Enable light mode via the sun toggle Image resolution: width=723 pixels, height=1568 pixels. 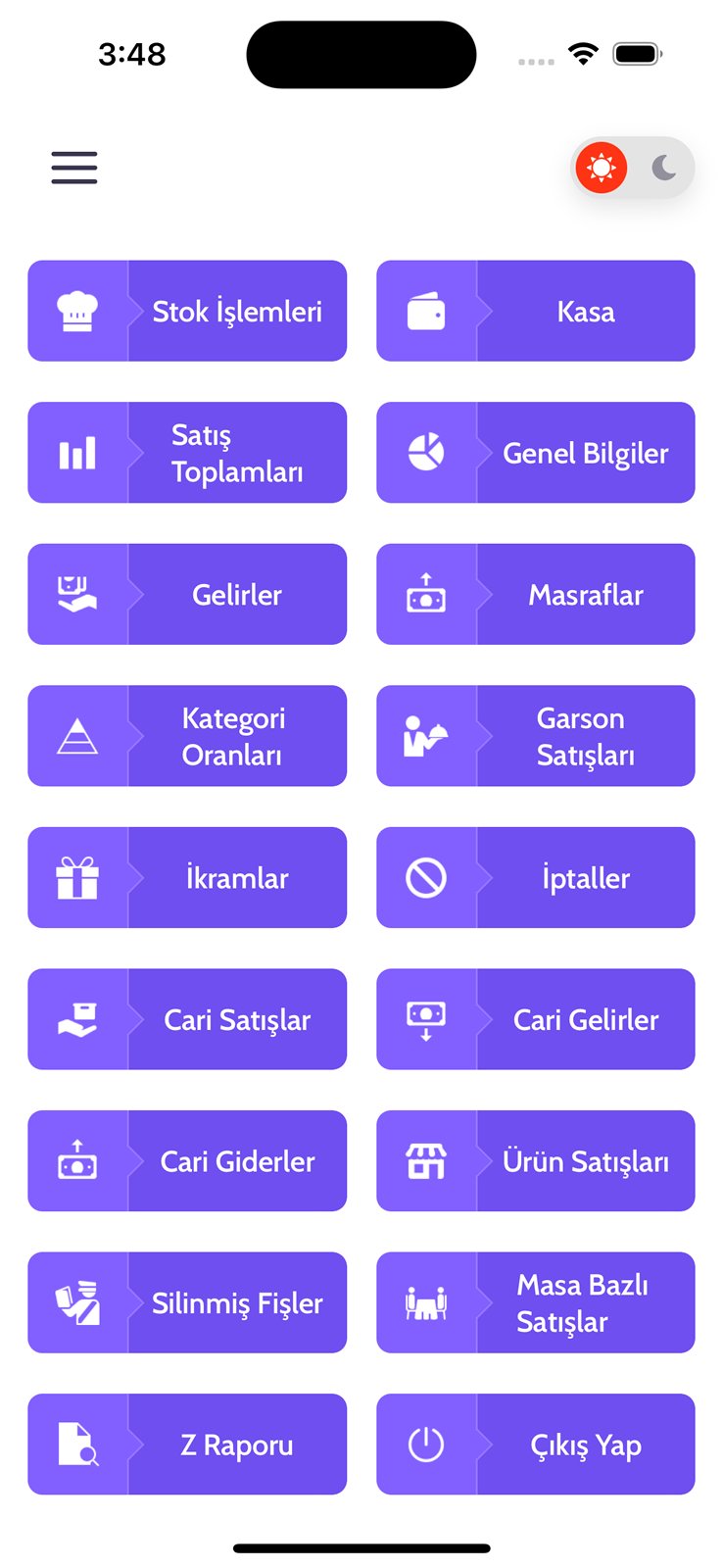tap(601, 168)
